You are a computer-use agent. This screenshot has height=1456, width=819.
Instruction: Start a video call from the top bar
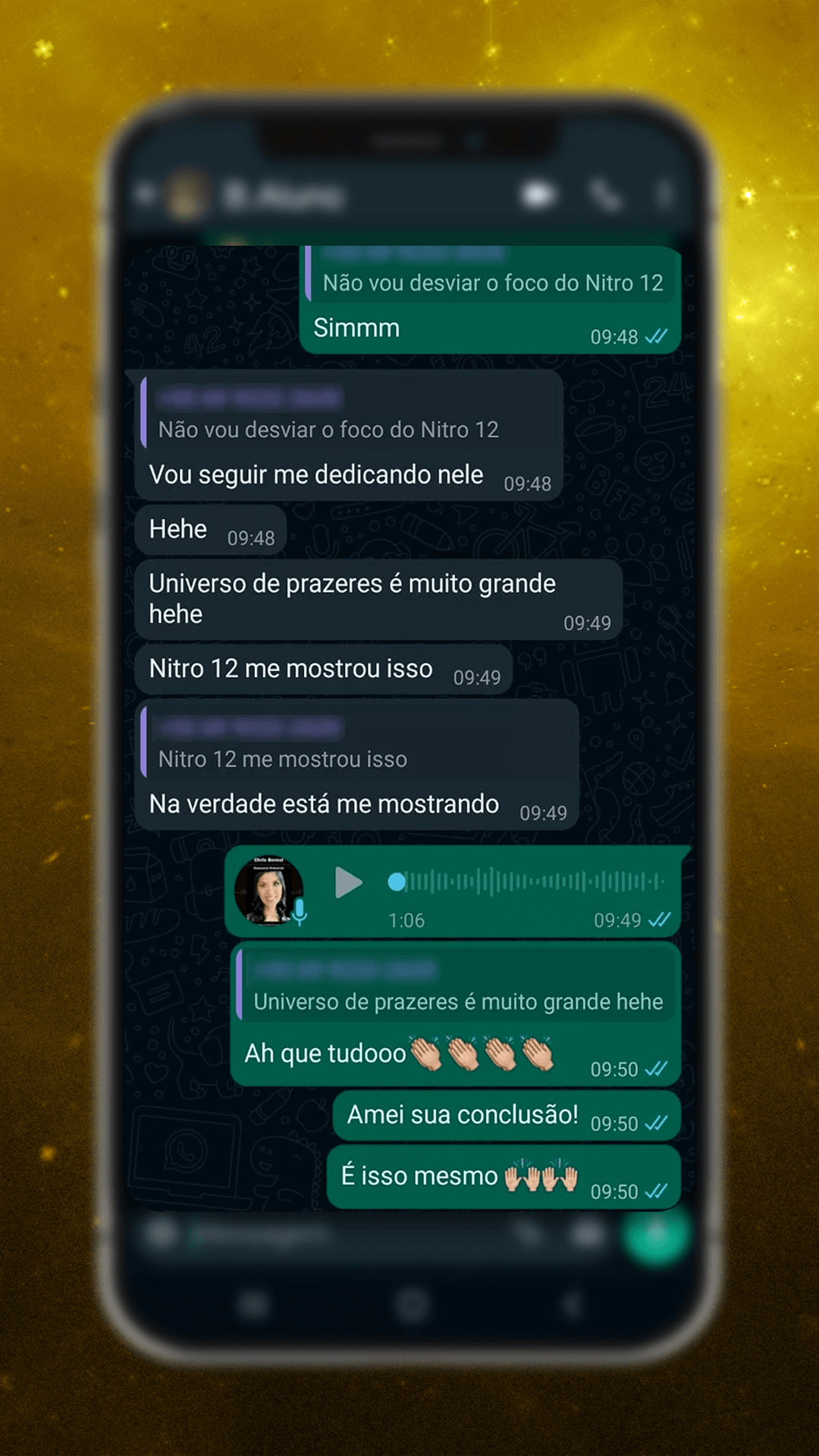tap(538, 195)
